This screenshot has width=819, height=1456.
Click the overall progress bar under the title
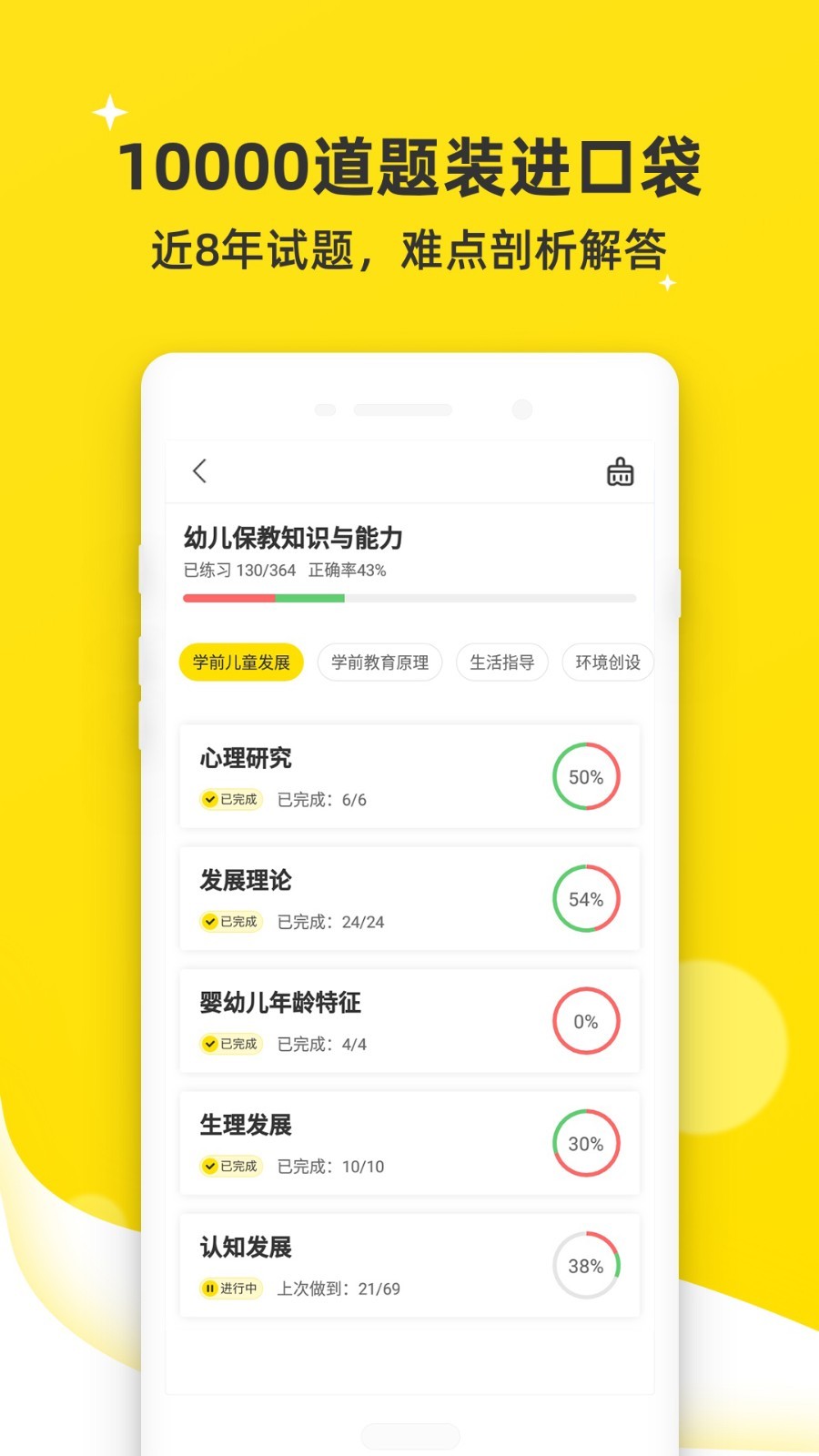(x=409, y=598)
